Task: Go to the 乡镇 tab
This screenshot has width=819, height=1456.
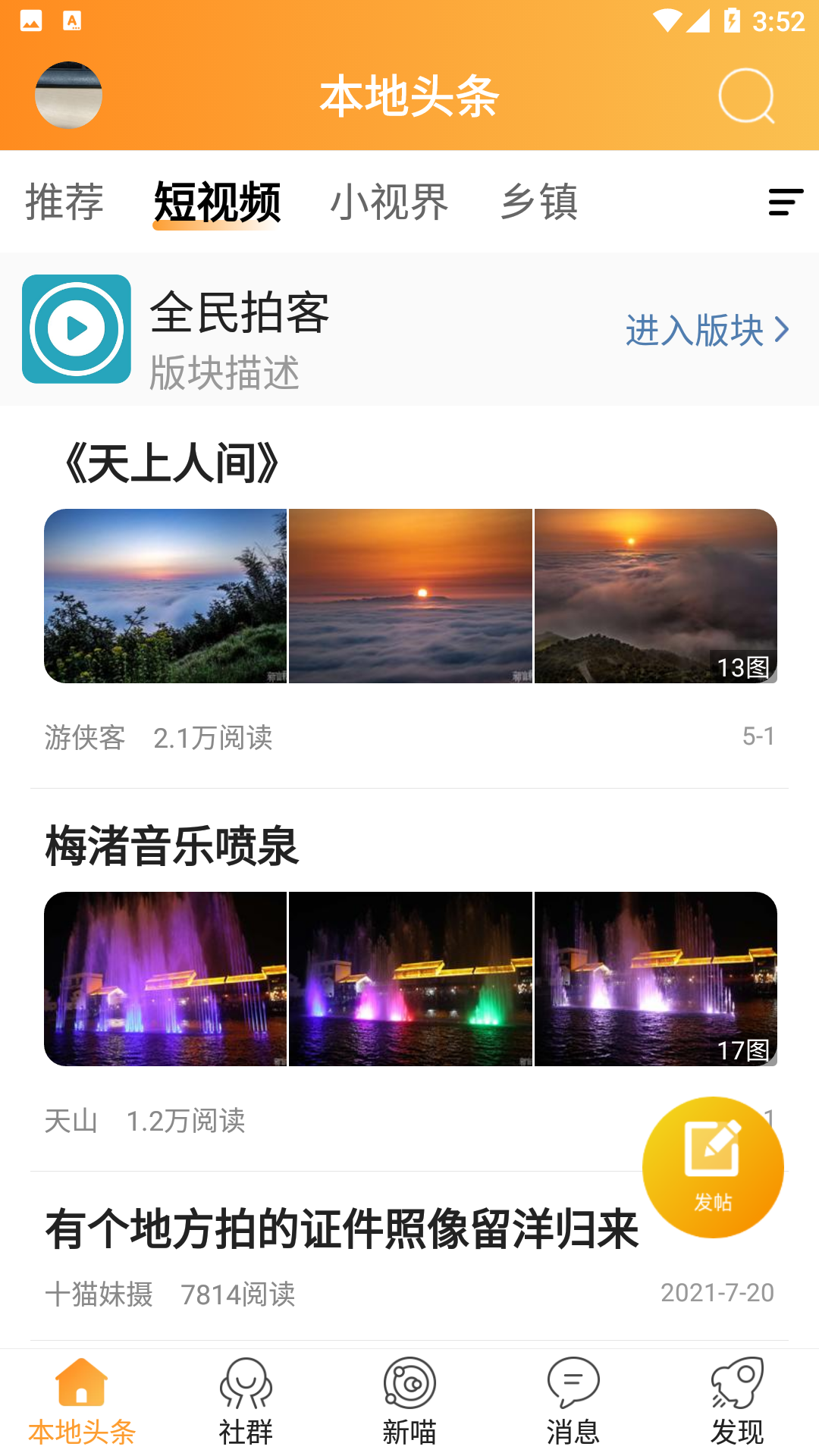Action: 539,202
